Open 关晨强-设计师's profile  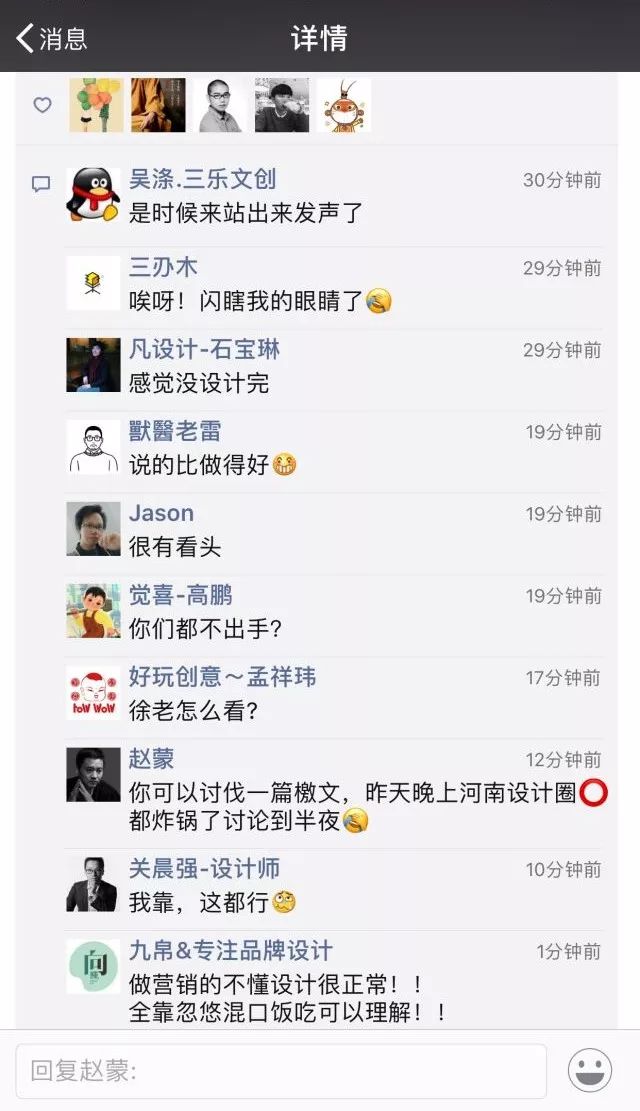[x=204, y=869]
